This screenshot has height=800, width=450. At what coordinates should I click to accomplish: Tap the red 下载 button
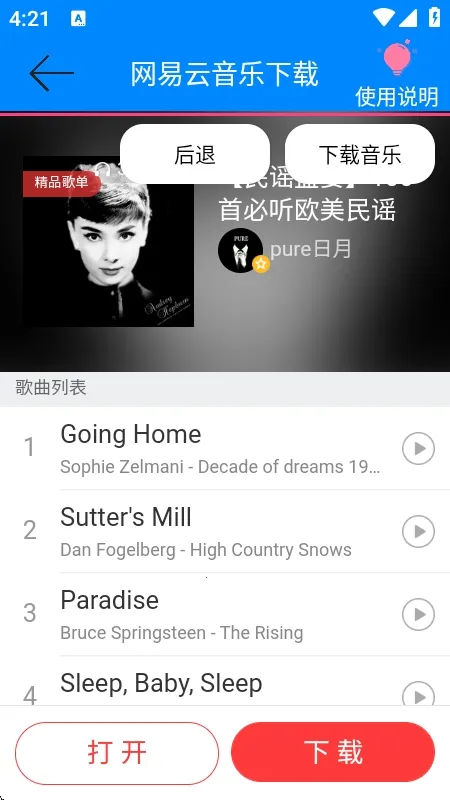click(x=333, y=752)
